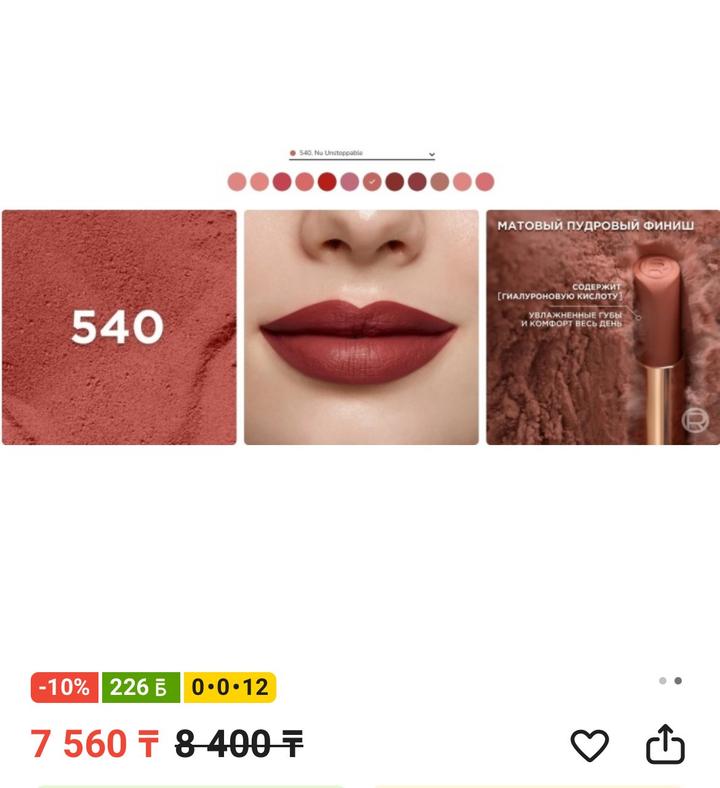Tap the 226 bonus badge
This screenshot has width=720, height=788.
tap(140, 687)
